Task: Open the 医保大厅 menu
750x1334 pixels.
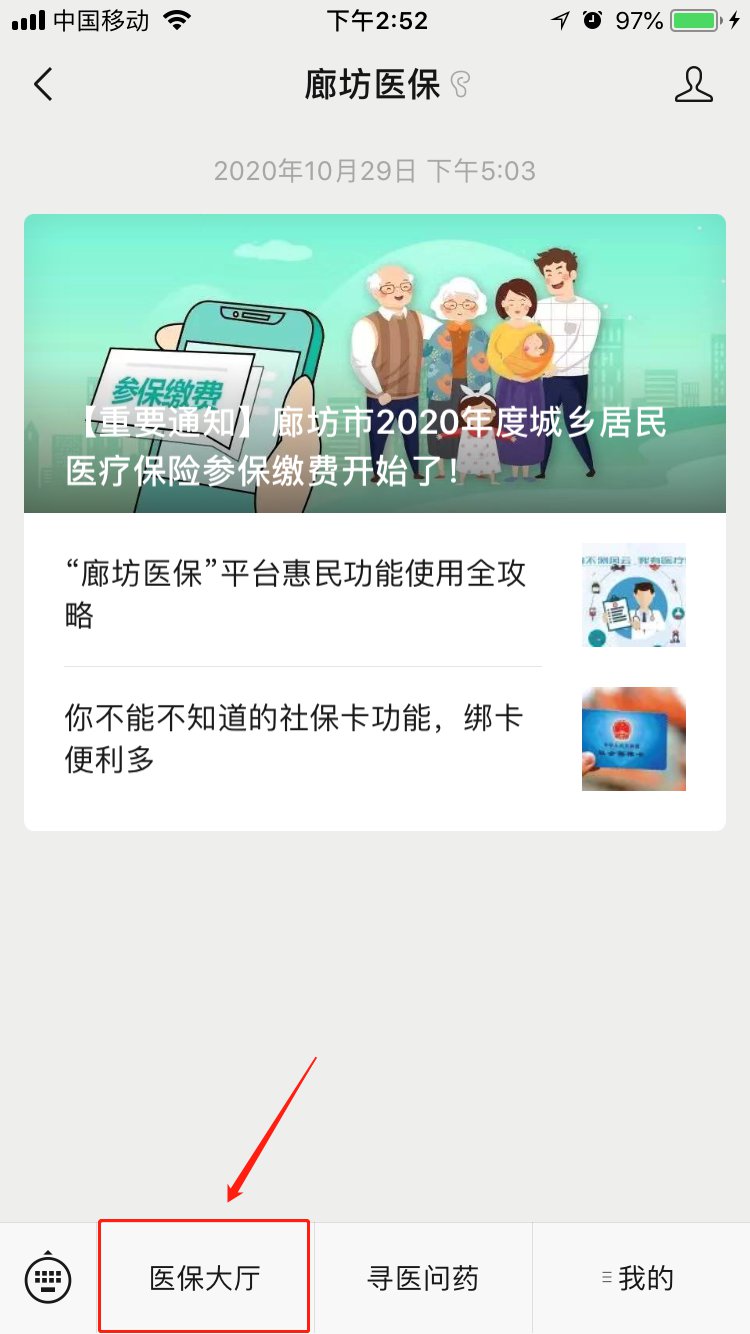Action: tap(204, 1278)
